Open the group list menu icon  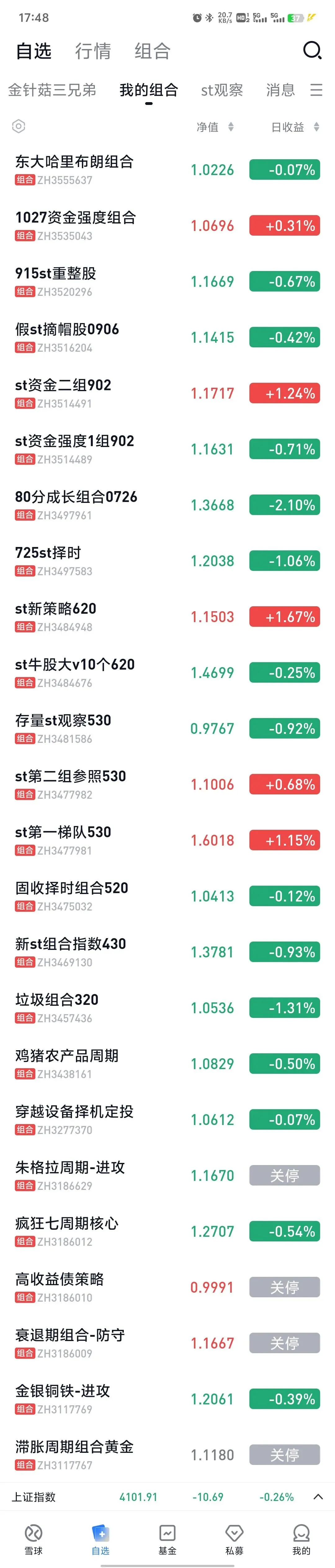click(316, 91)
